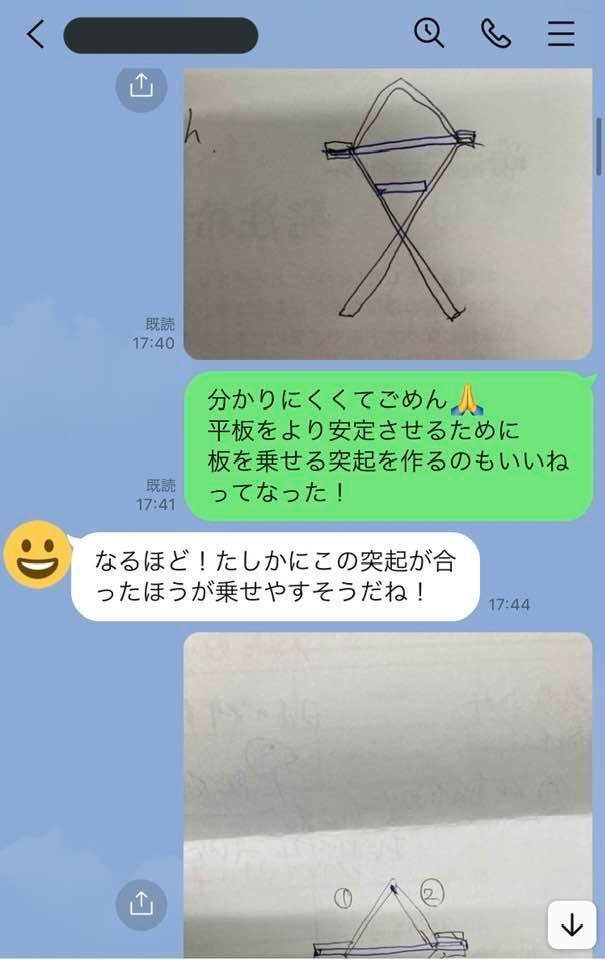605x960 pixels.
Task: Share the sketch image sent at 17:40
Action: tap(141, 86)
